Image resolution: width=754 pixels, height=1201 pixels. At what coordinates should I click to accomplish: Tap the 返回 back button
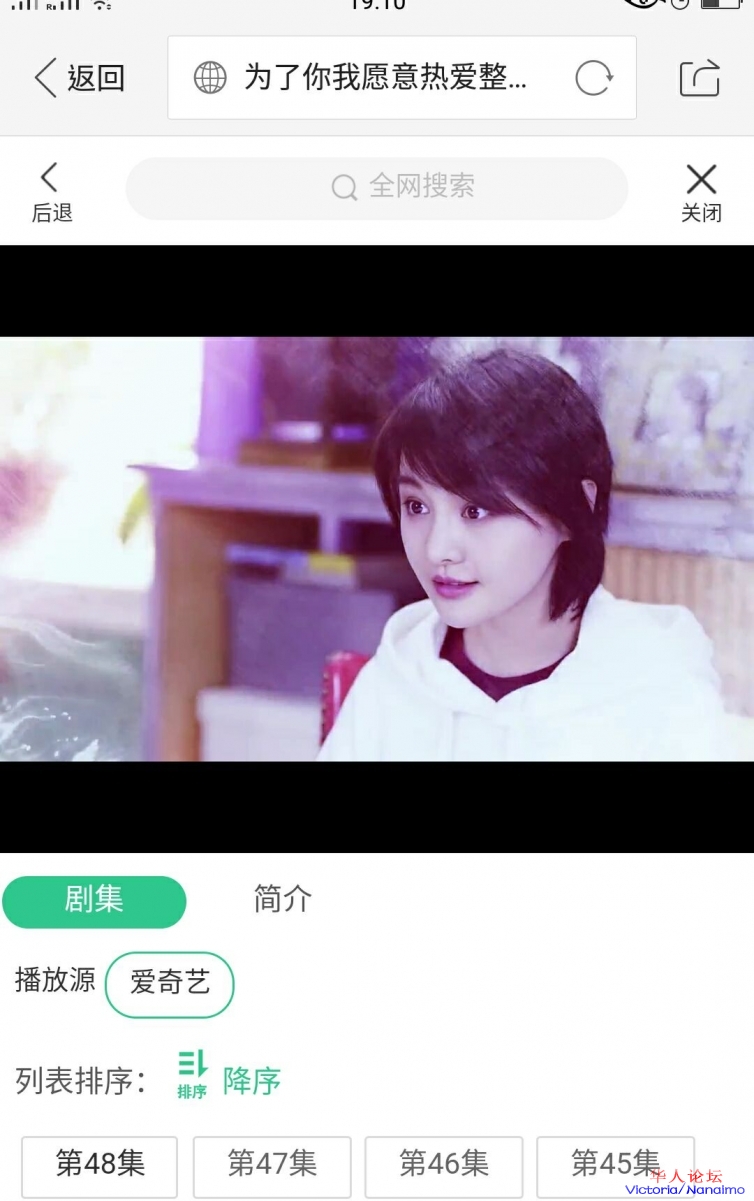tap(79, 78)
